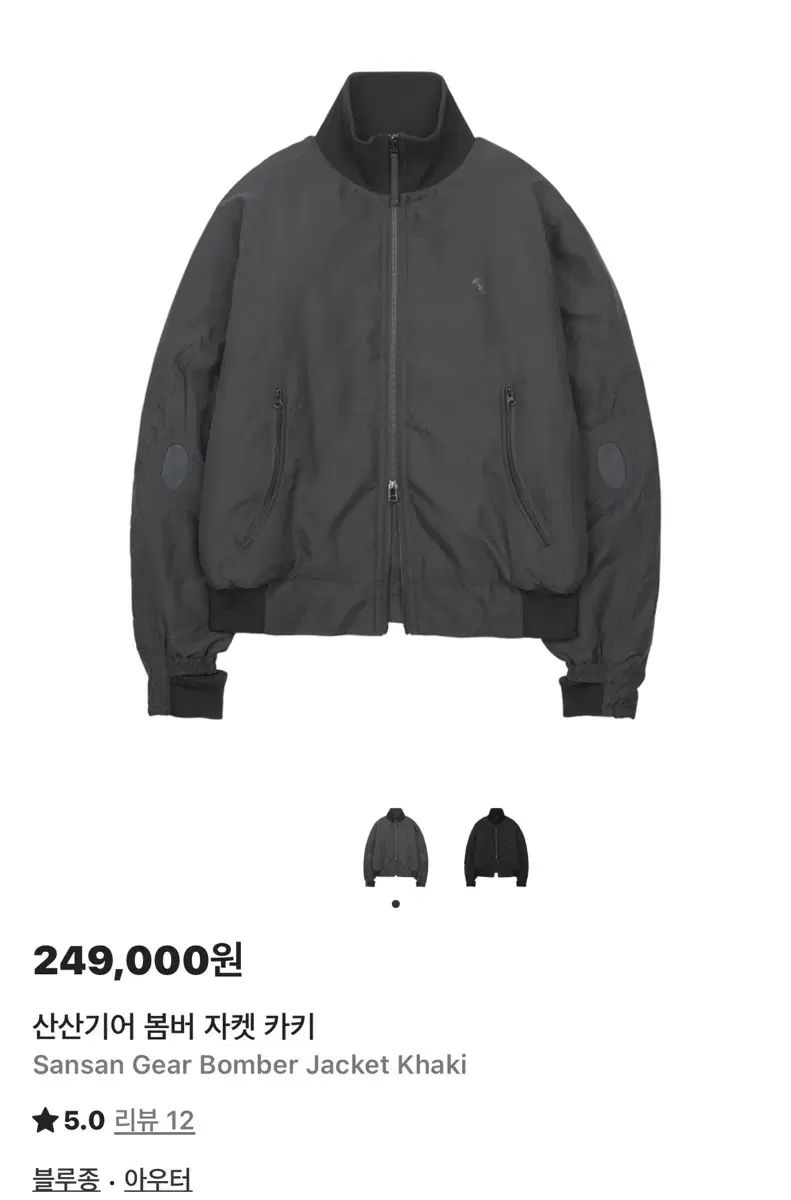Image resolution: width=791 pixels, height=1200 pixels.
Task: Click the carousel page indicator dot
Action: coord(395,905)
